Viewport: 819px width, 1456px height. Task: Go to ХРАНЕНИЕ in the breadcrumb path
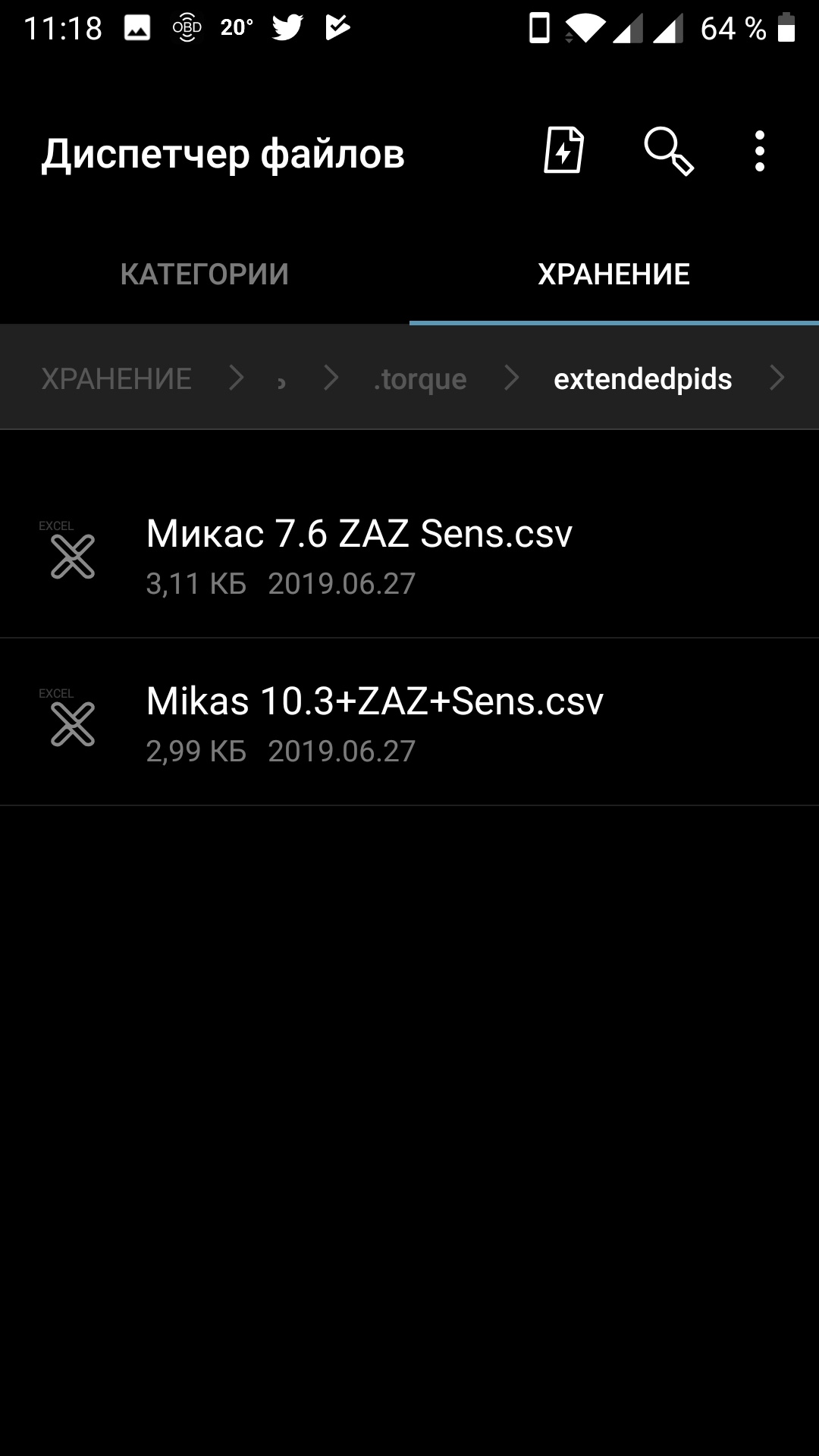[117, 378]
